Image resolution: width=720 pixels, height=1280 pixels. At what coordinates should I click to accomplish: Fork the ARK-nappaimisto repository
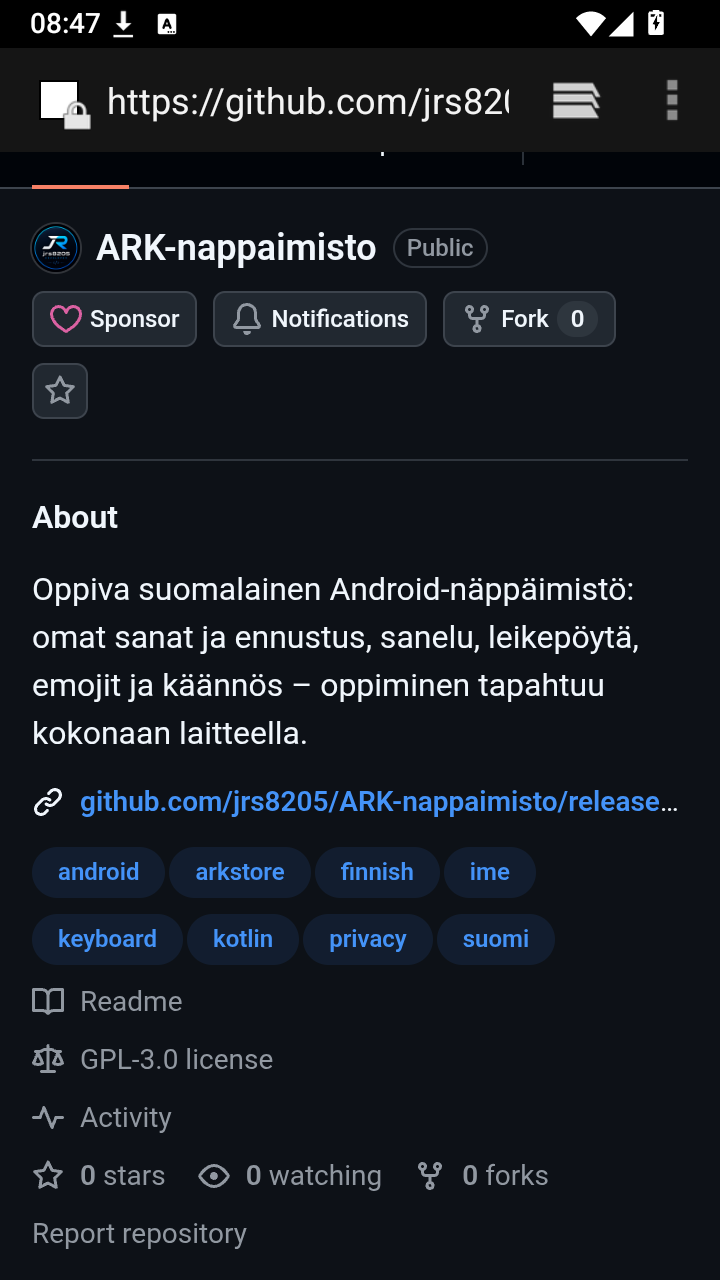[x=529, y=319]
